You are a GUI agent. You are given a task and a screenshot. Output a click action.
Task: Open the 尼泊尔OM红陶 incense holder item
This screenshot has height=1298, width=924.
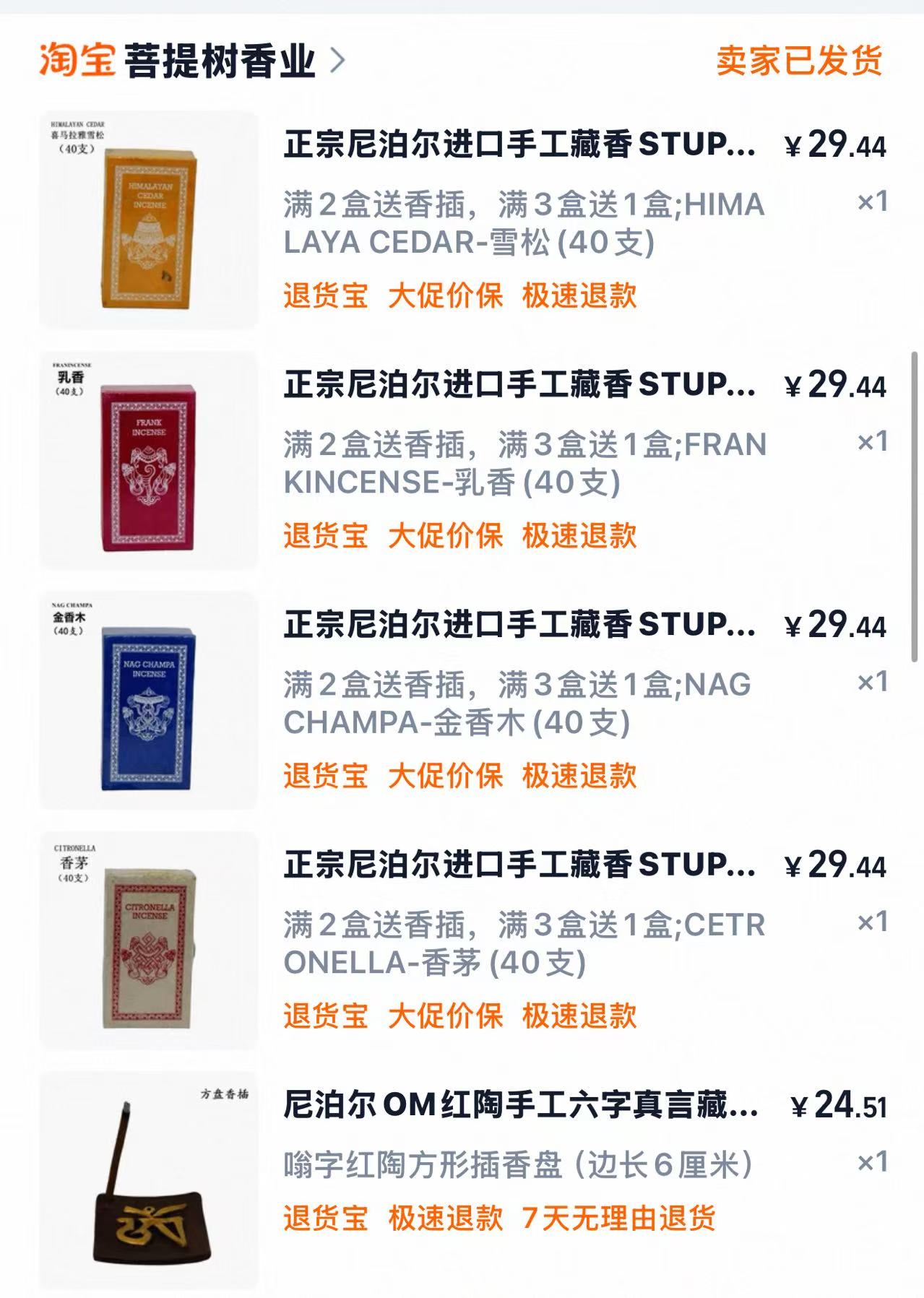[520, 1105]
